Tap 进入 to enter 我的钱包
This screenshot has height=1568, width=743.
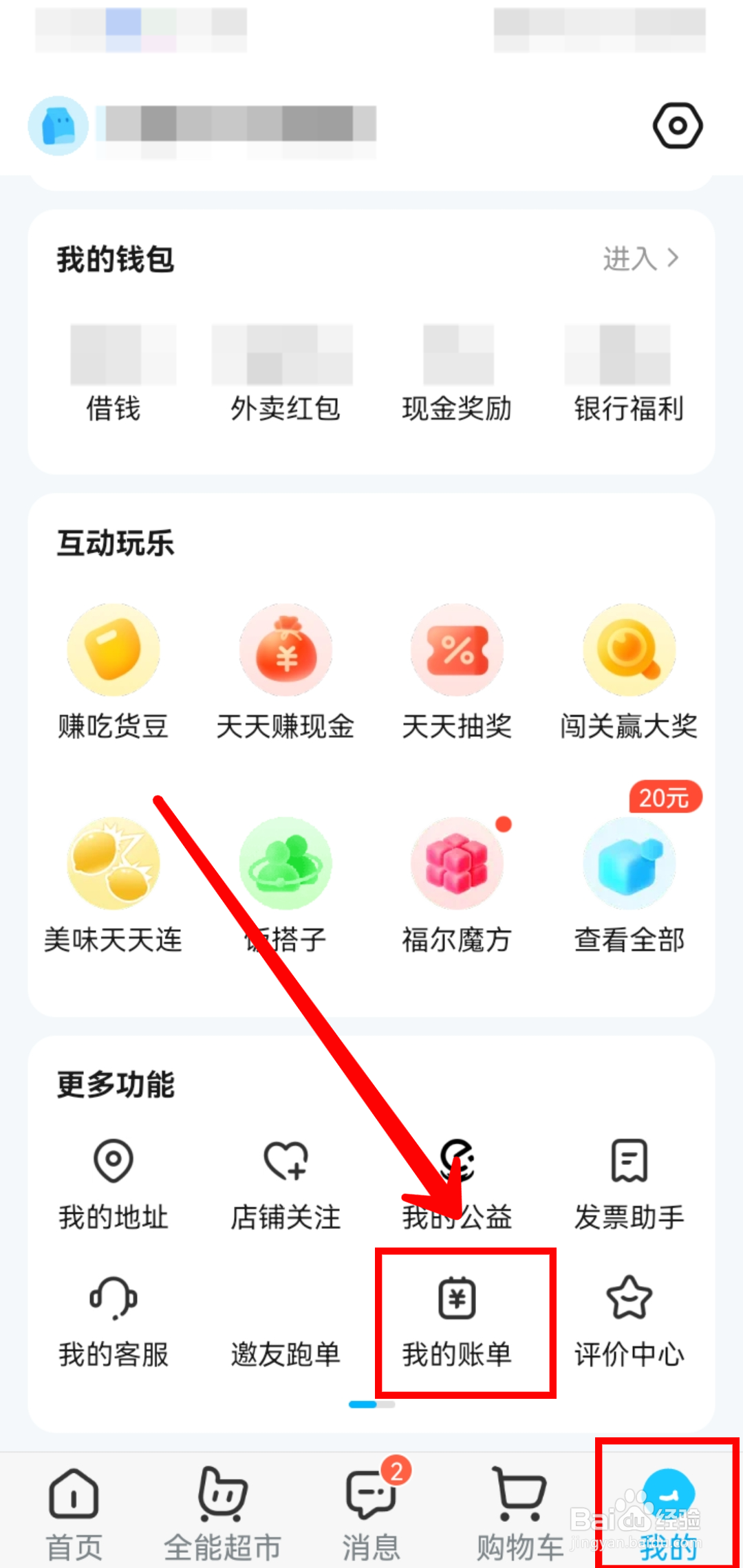pos(641,257)
